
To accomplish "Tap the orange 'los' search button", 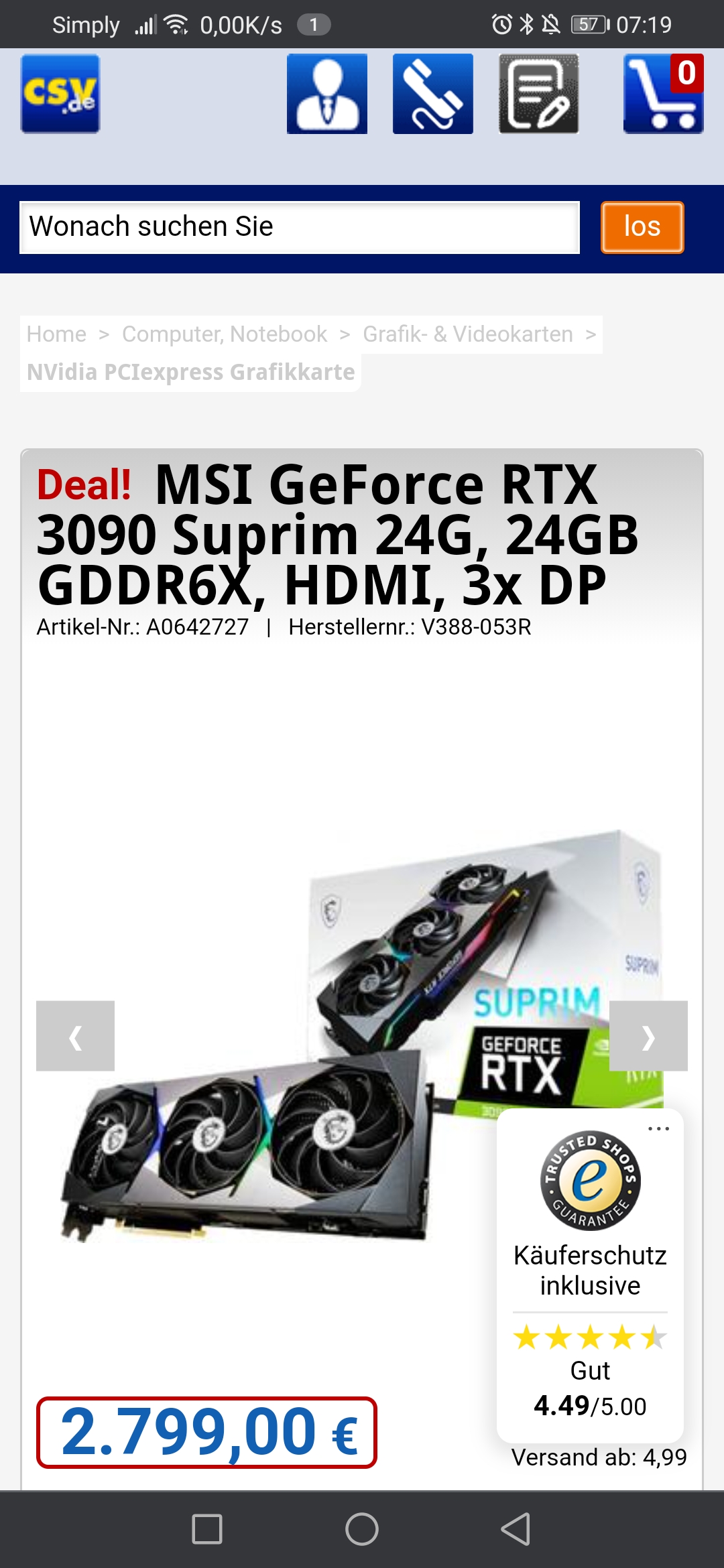I will coord(642,227).
